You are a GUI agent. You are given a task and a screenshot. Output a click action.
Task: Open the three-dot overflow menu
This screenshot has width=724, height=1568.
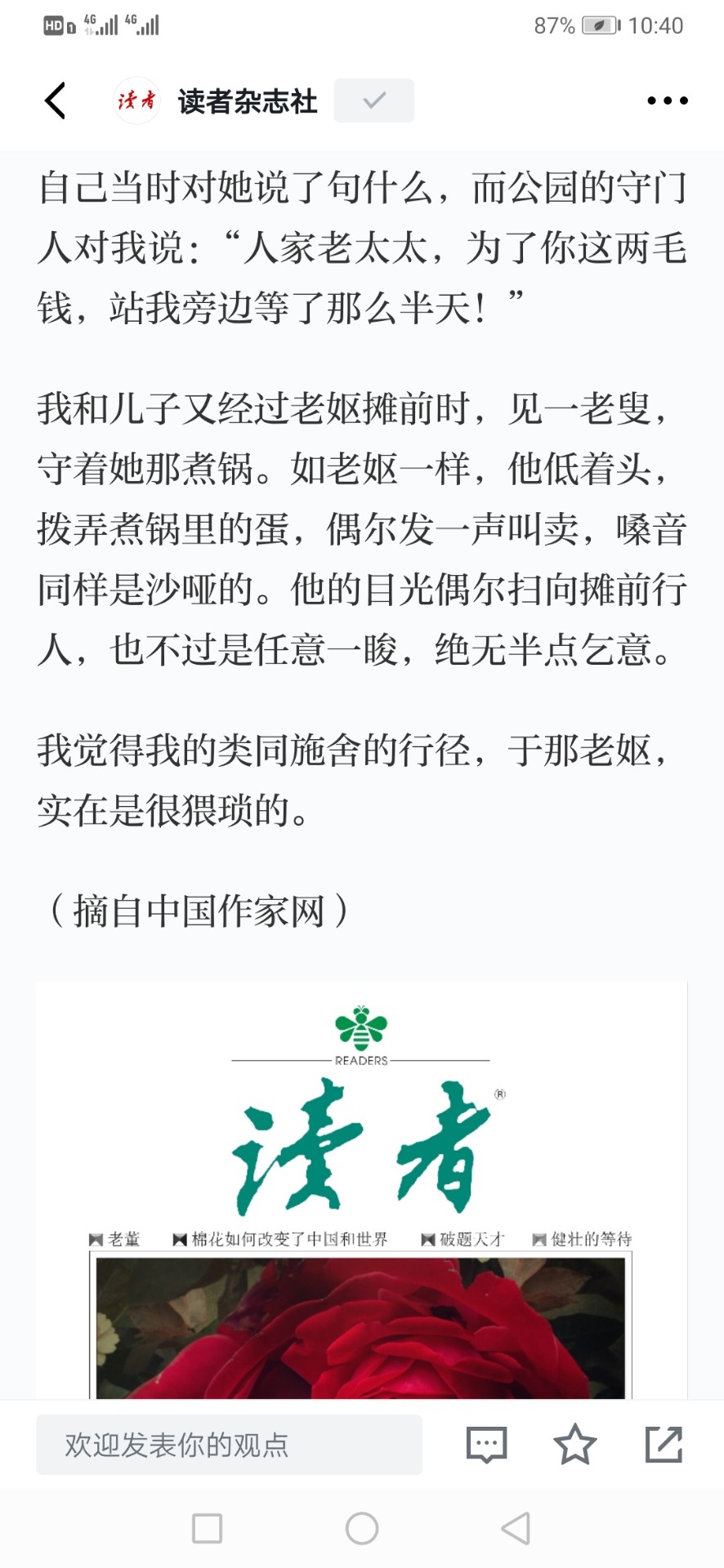[667, 101]
